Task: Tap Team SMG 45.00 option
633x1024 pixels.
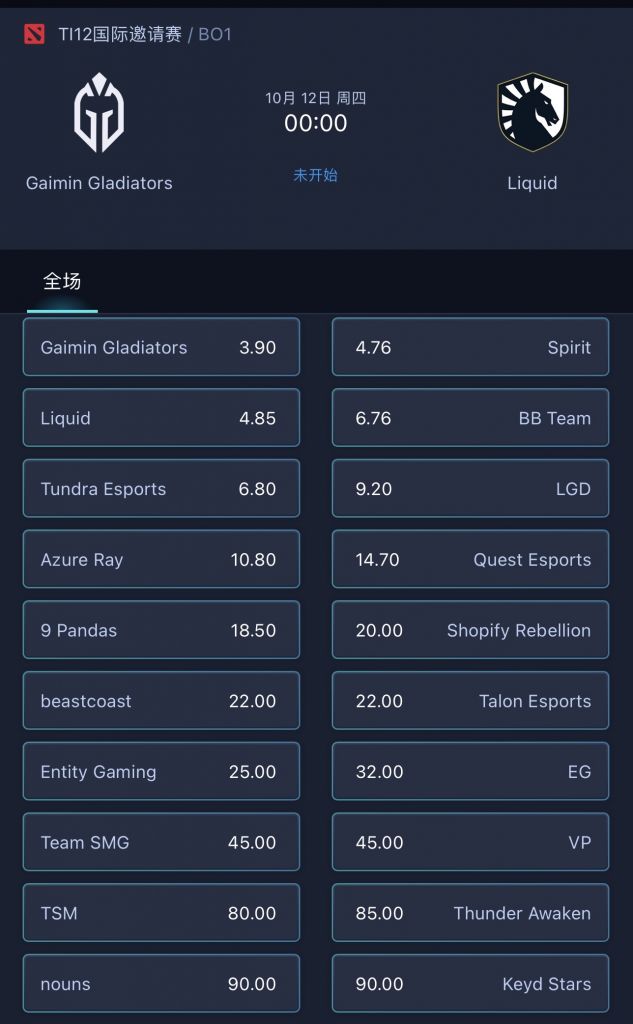Action: pyautogui.click(x=161, y=842)
